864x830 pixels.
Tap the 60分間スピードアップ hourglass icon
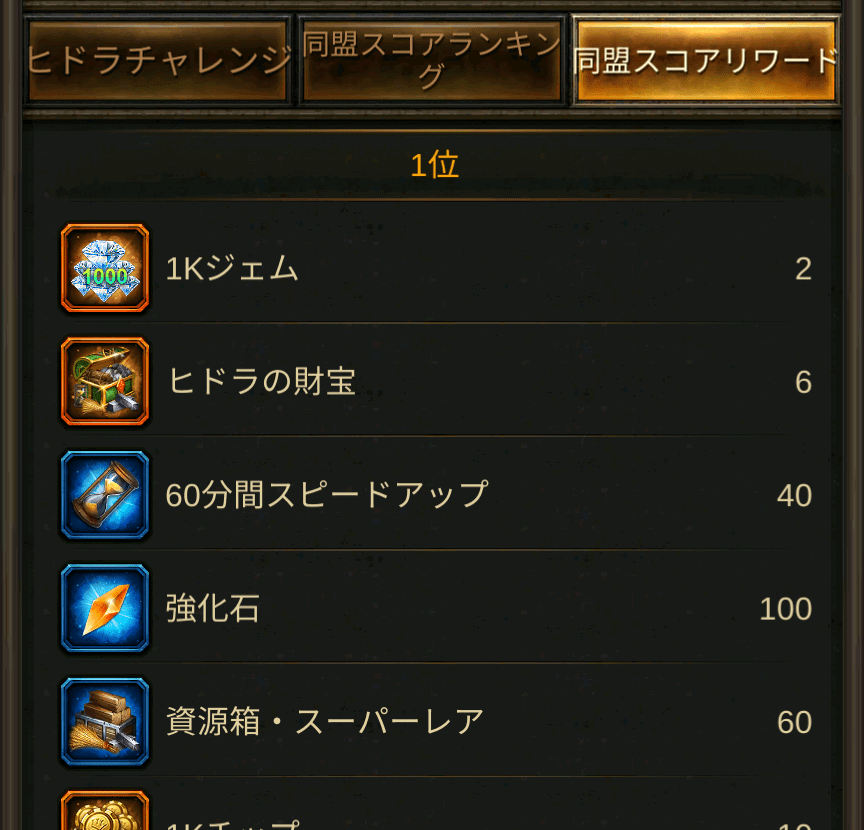(105, 495)
